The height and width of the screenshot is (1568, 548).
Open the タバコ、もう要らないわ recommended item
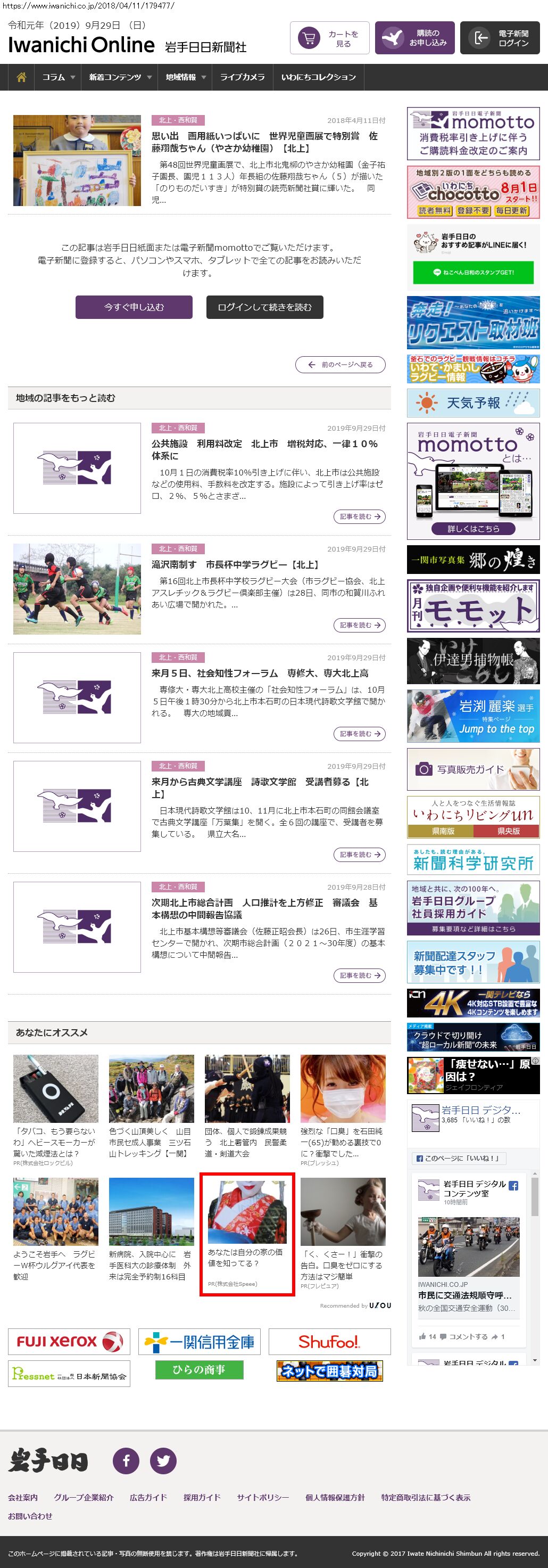[55, 1142]
